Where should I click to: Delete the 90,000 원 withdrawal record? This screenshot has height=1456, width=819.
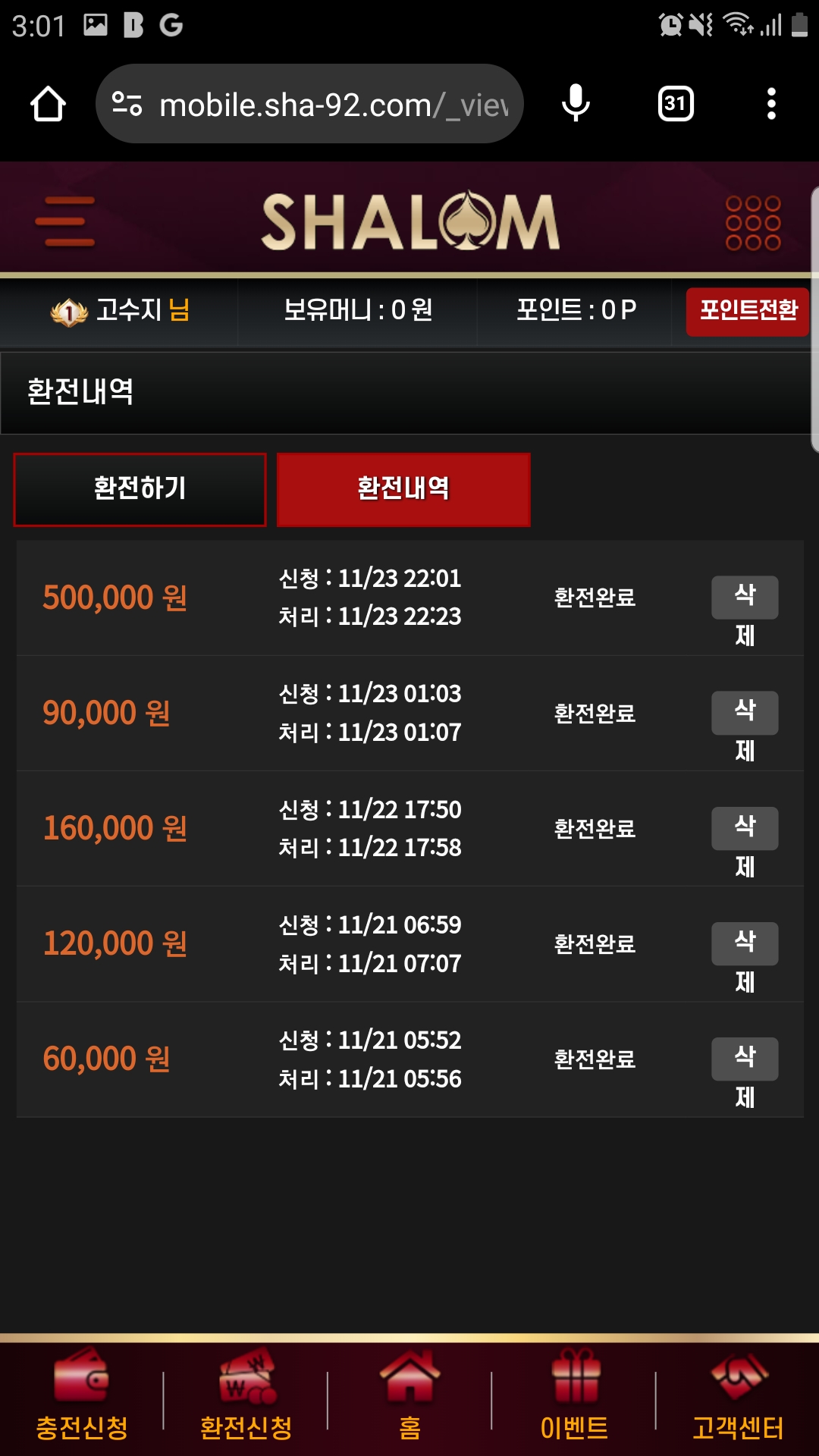(744, 713)
